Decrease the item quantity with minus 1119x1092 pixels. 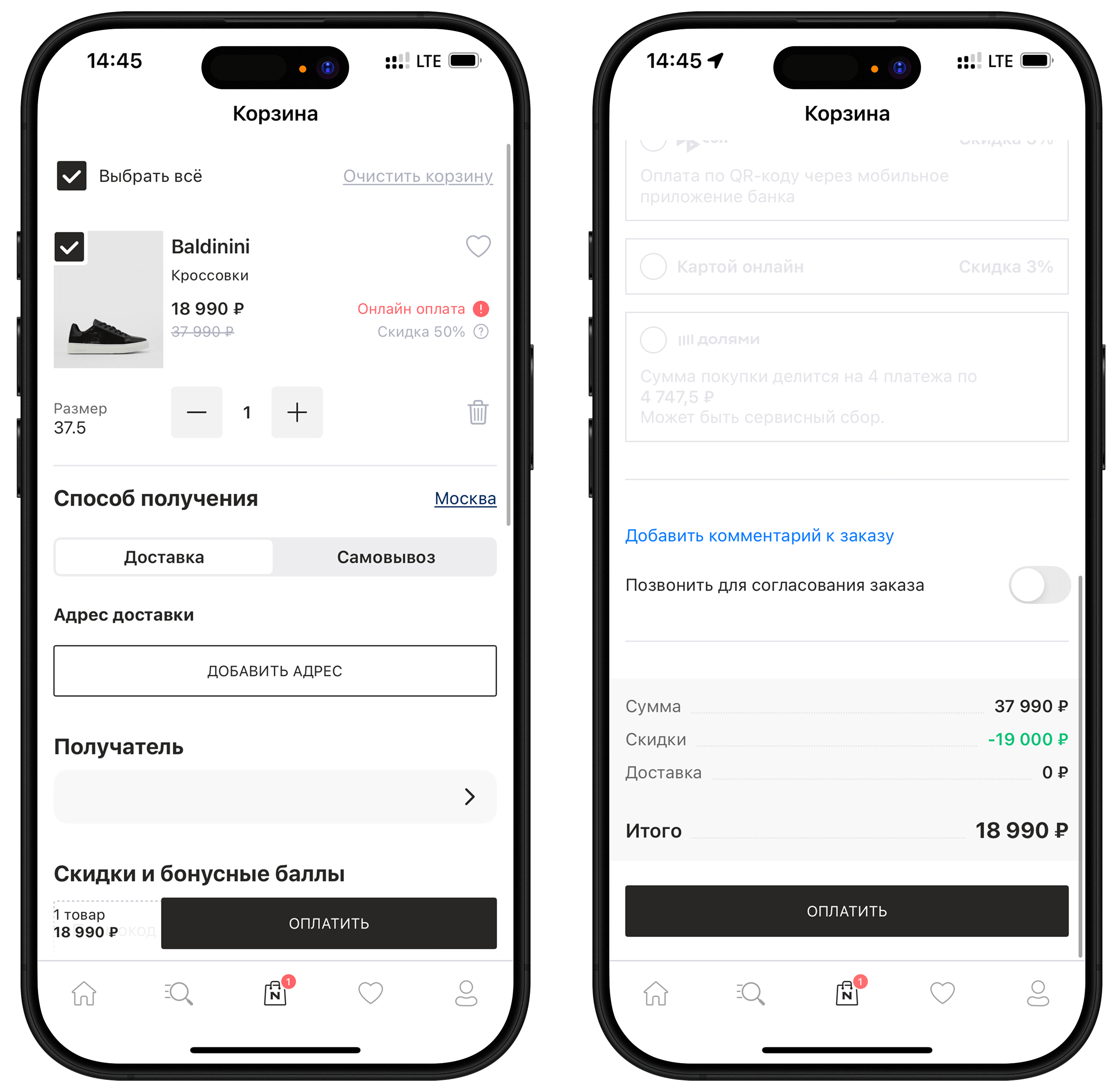(x=197, y=412)
